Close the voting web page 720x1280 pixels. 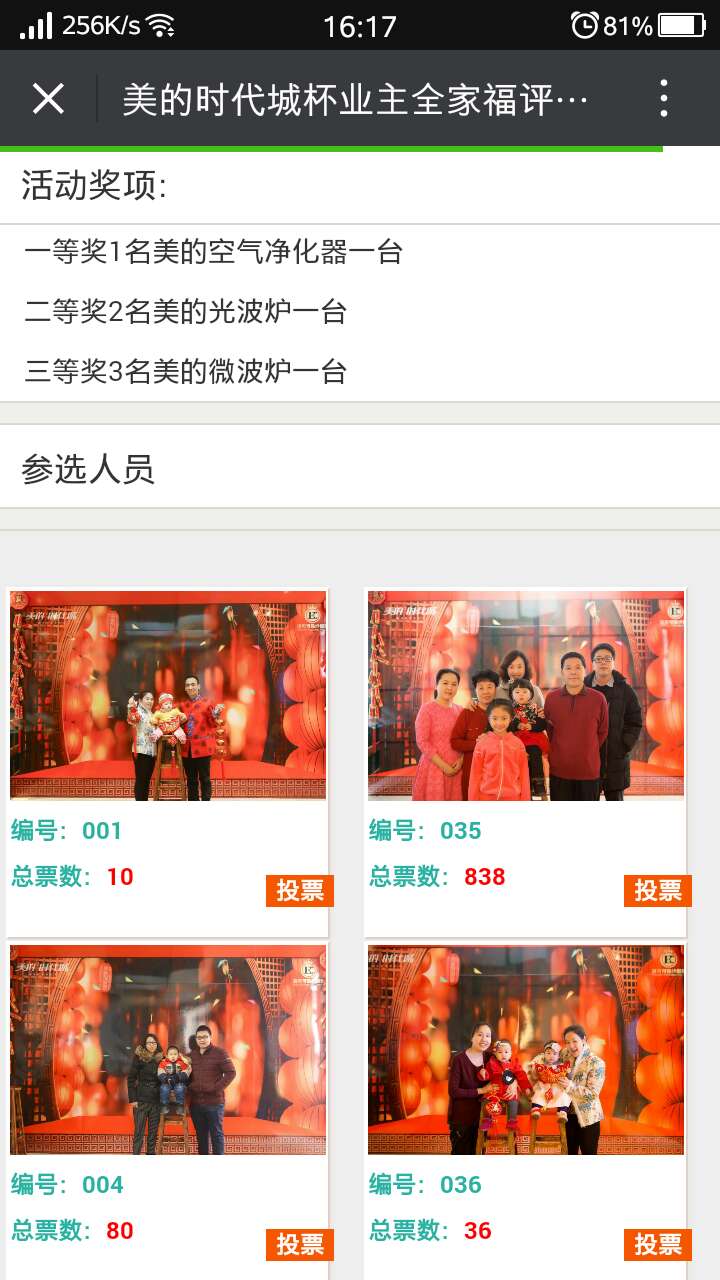48,99
